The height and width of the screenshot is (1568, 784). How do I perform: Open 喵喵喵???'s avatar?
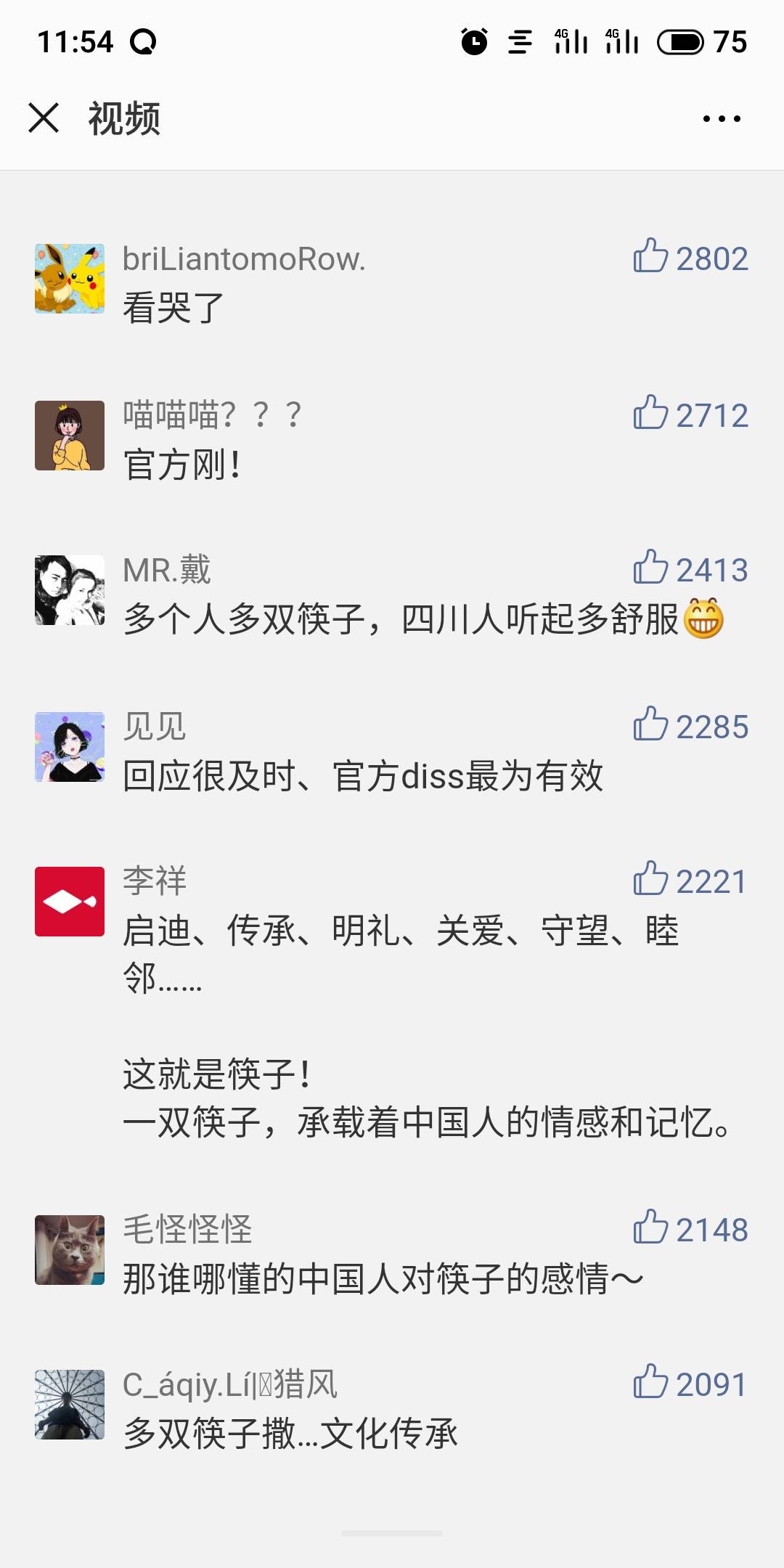coord(70,436)
